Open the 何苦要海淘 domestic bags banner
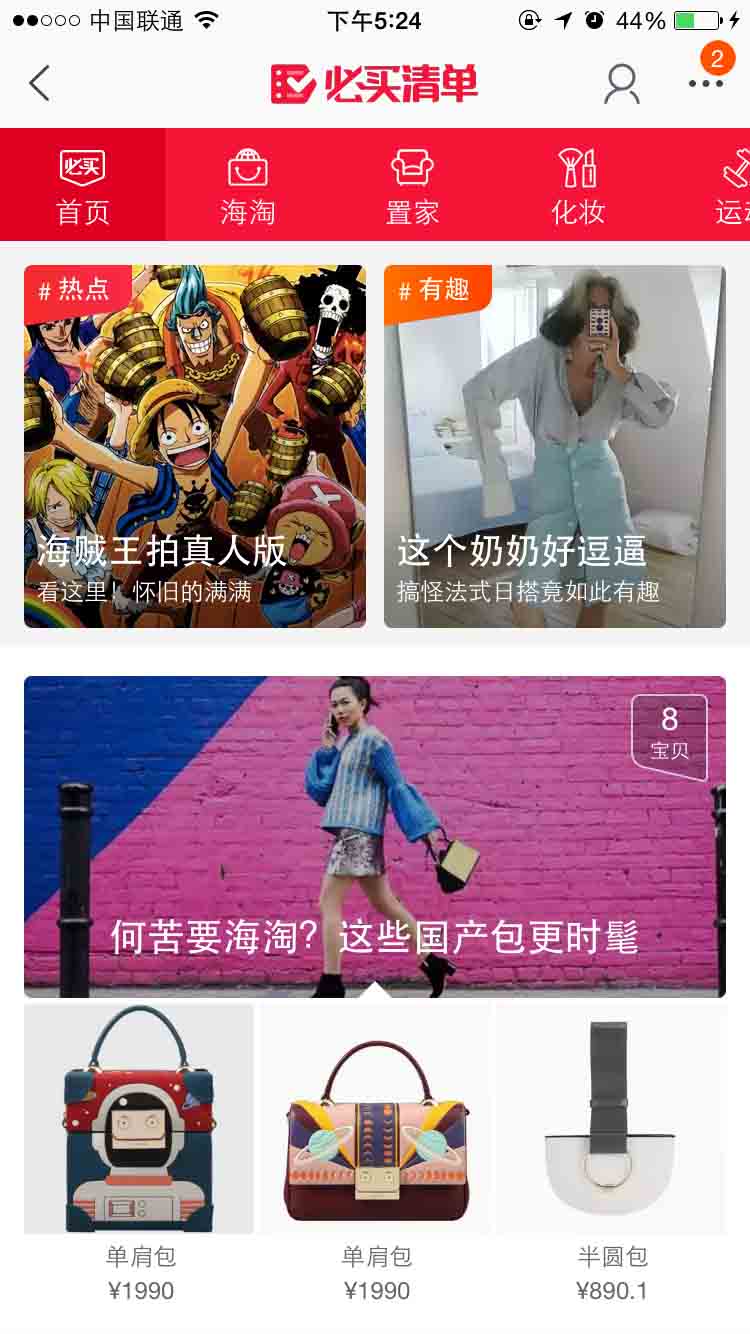 [x=374, y=836]
